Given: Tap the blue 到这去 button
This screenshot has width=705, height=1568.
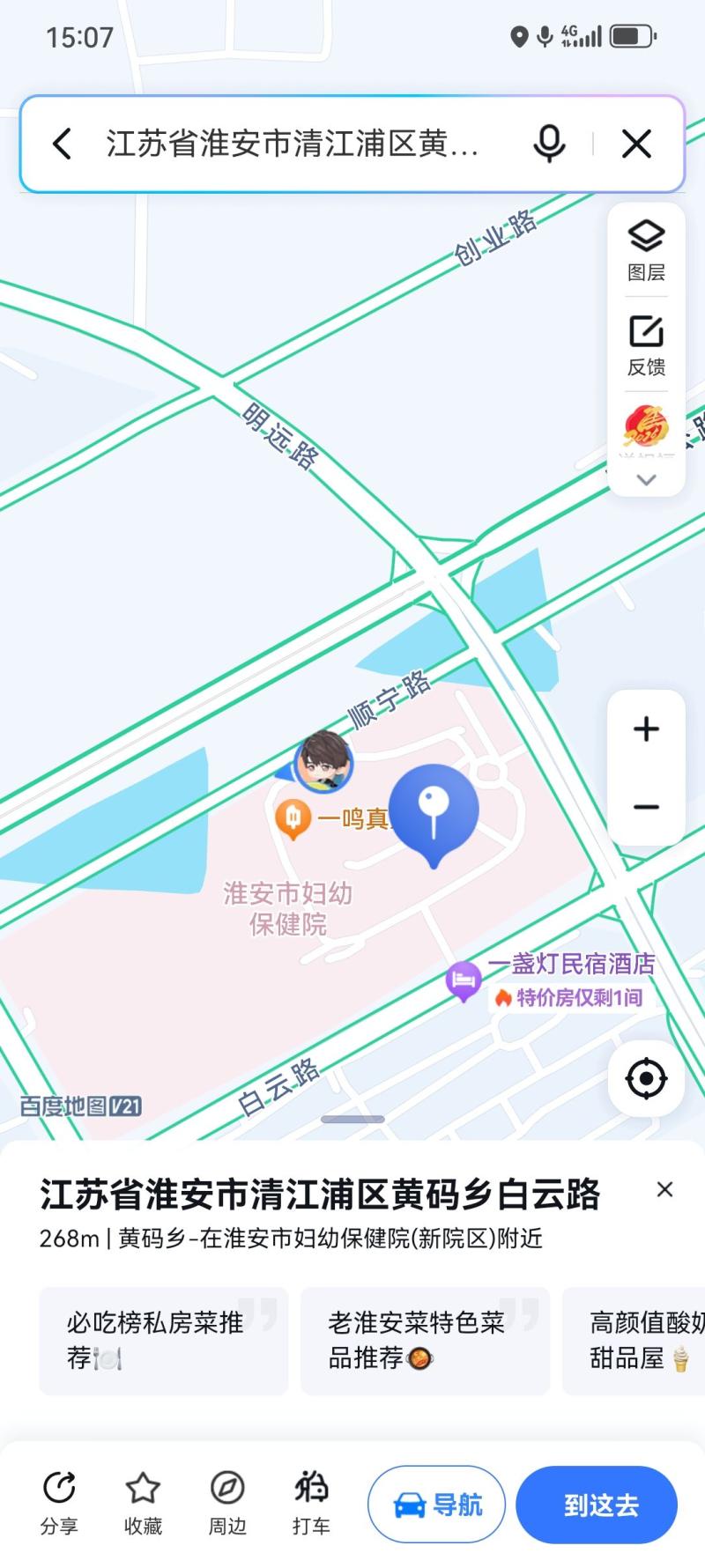Looking at the screenshot, I should pyautogui.click(x=597, y=1505).
